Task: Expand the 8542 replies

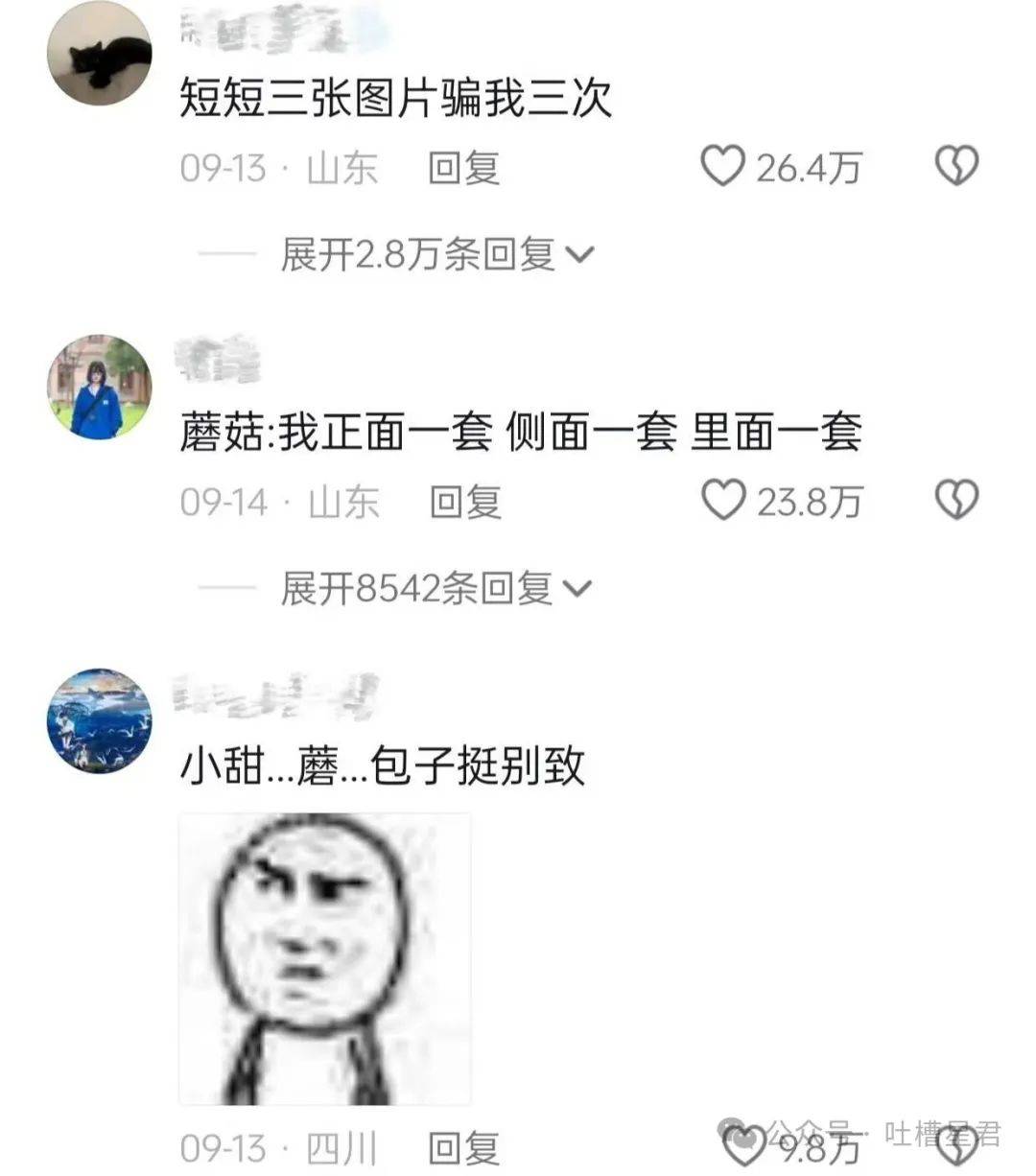Action: click(x=436, y=589)
